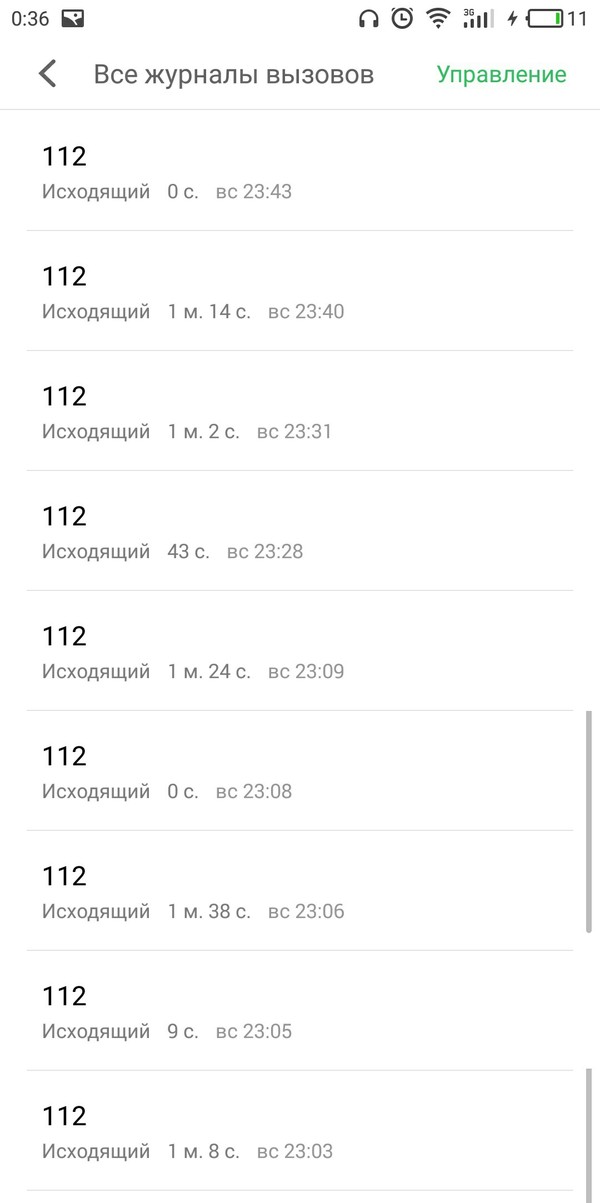600x1203 pixels.
Task: Open the Управление option
Action: 501,74
